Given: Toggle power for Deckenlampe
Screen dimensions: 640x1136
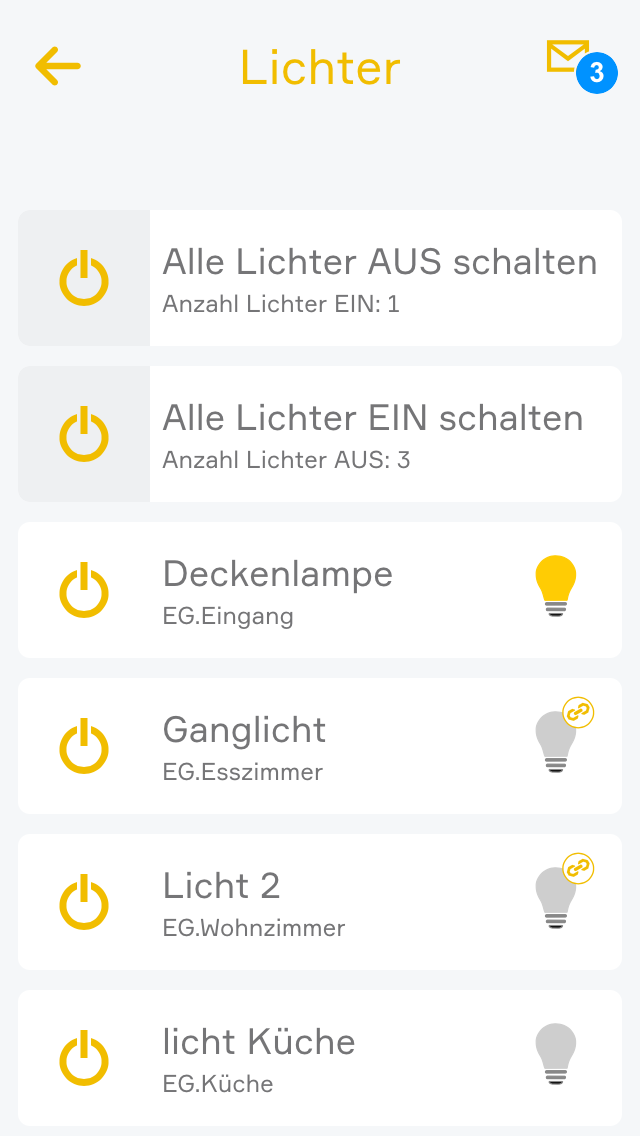Looking at the screenshot, I should point(84,590).
